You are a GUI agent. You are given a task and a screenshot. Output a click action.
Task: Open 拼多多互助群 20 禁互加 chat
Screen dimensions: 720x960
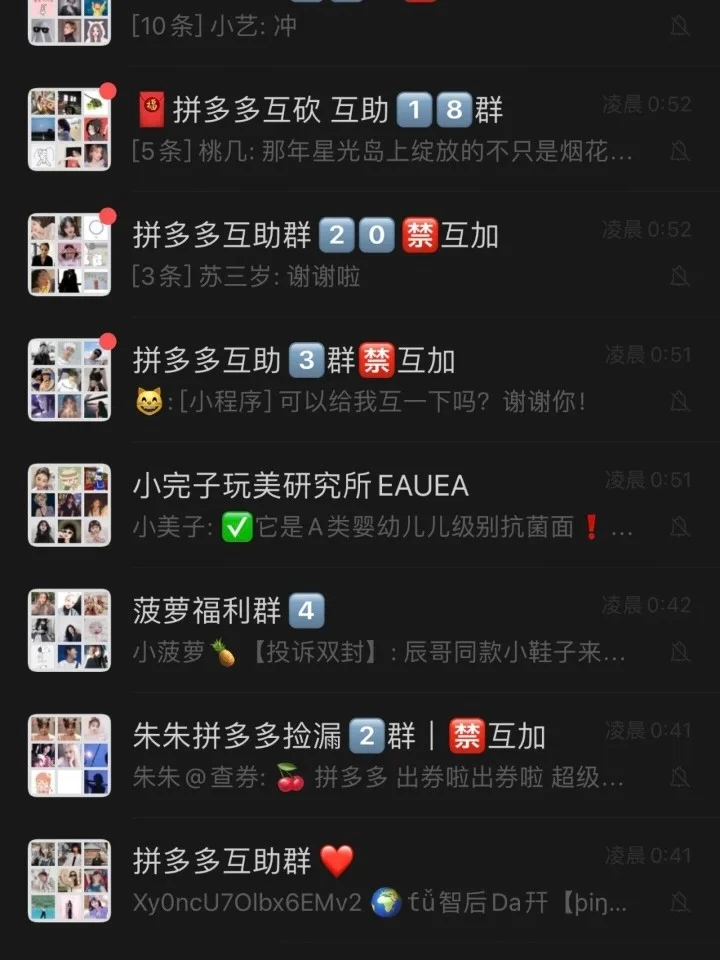tap(360, 255)
